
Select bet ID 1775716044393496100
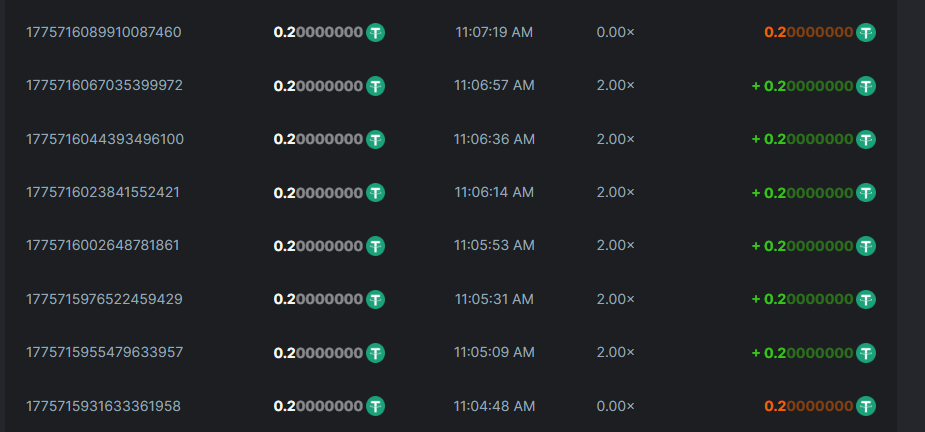[105, 139]
